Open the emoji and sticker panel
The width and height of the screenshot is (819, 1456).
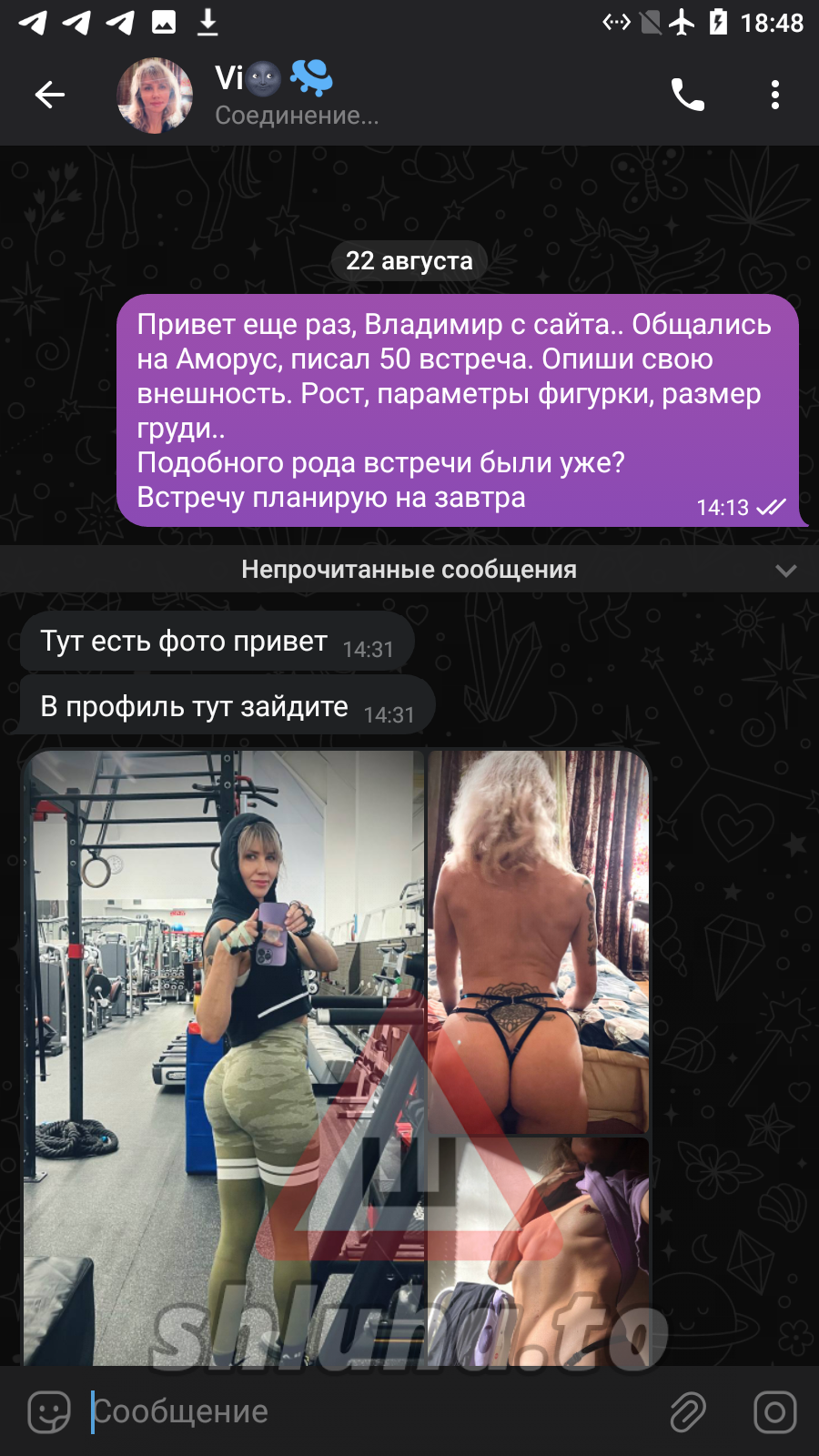(49, 1412)
